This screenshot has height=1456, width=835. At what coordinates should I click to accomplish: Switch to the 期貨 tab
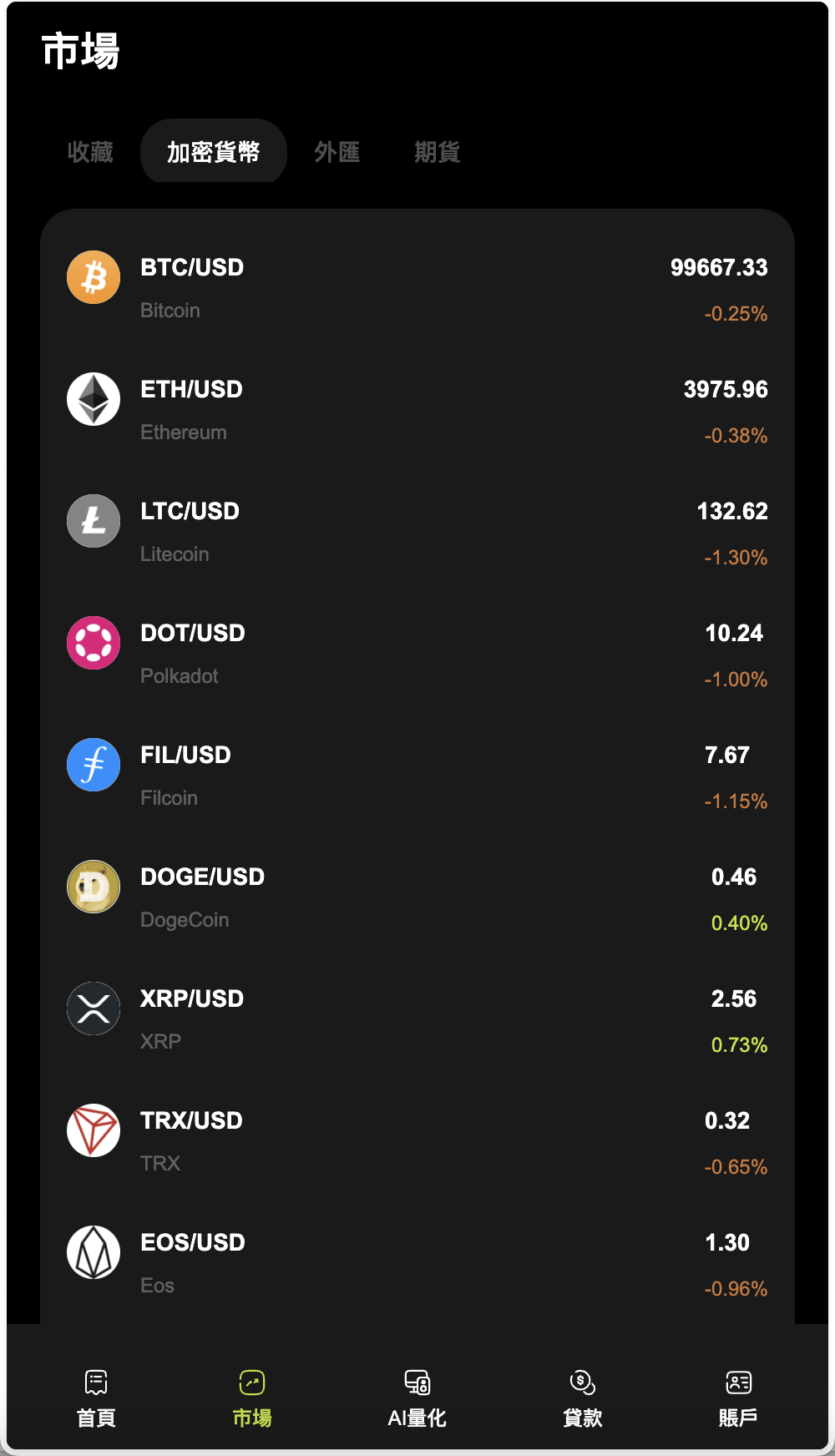coord(436,152)
